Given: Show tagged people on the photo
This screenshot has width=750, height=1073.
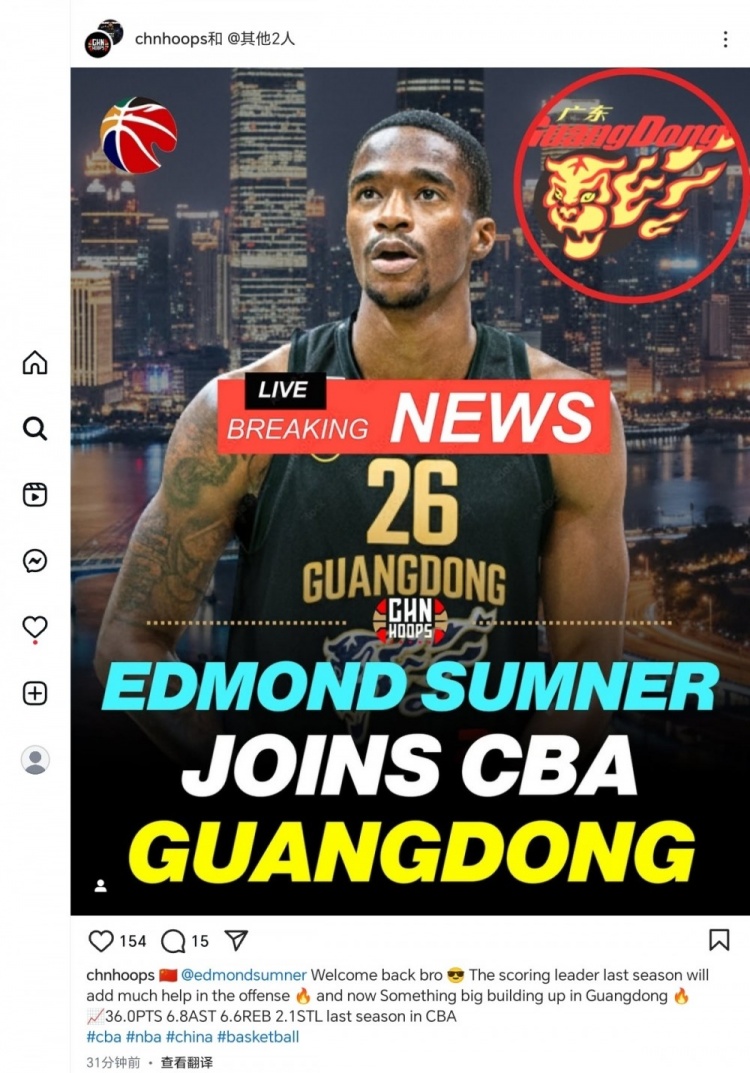Looking at the screenshot, I should (x=100, y=885).
